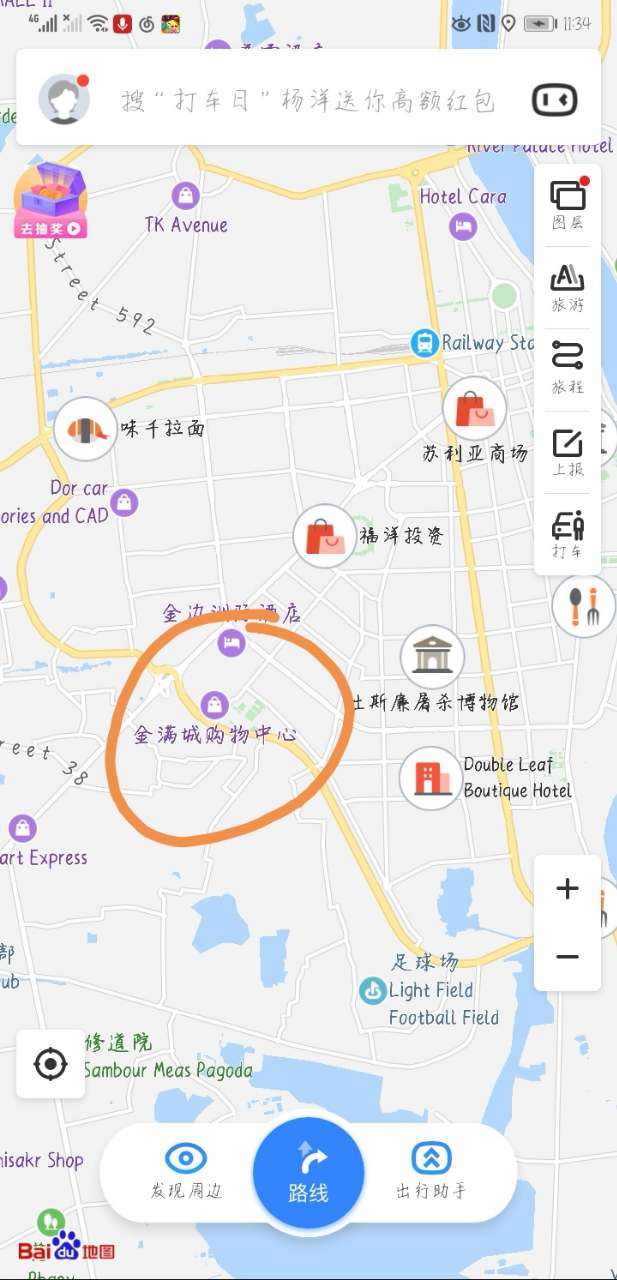
Task: Zoom in with the plus button
Action: (567, 888)
